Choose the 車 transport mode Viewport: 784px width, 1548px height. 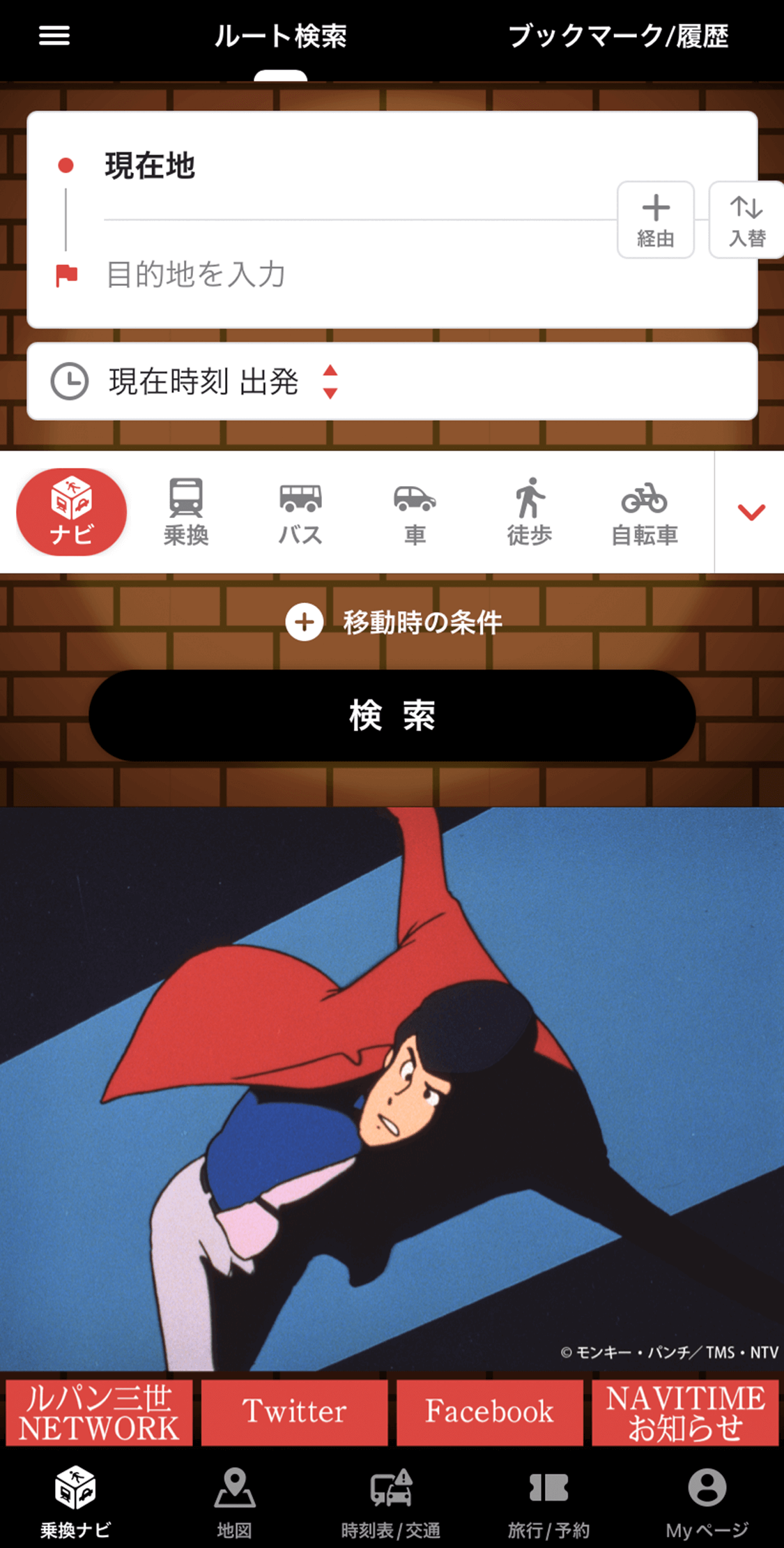[x=415, y=512]
